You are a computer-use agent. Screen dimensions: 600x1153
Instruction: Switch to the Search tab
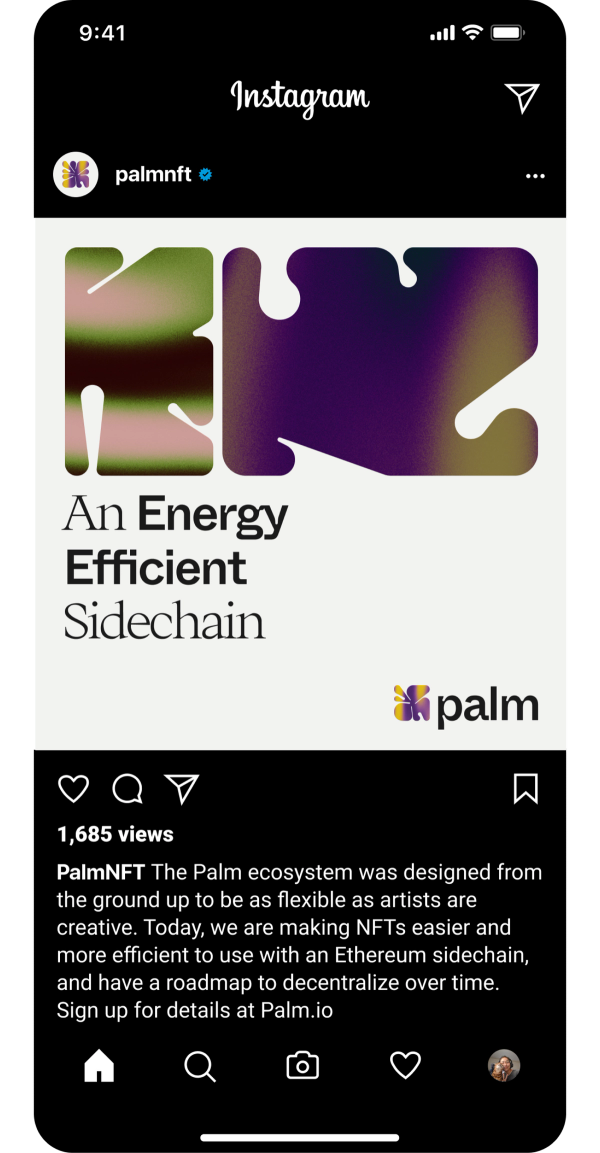200,1066
